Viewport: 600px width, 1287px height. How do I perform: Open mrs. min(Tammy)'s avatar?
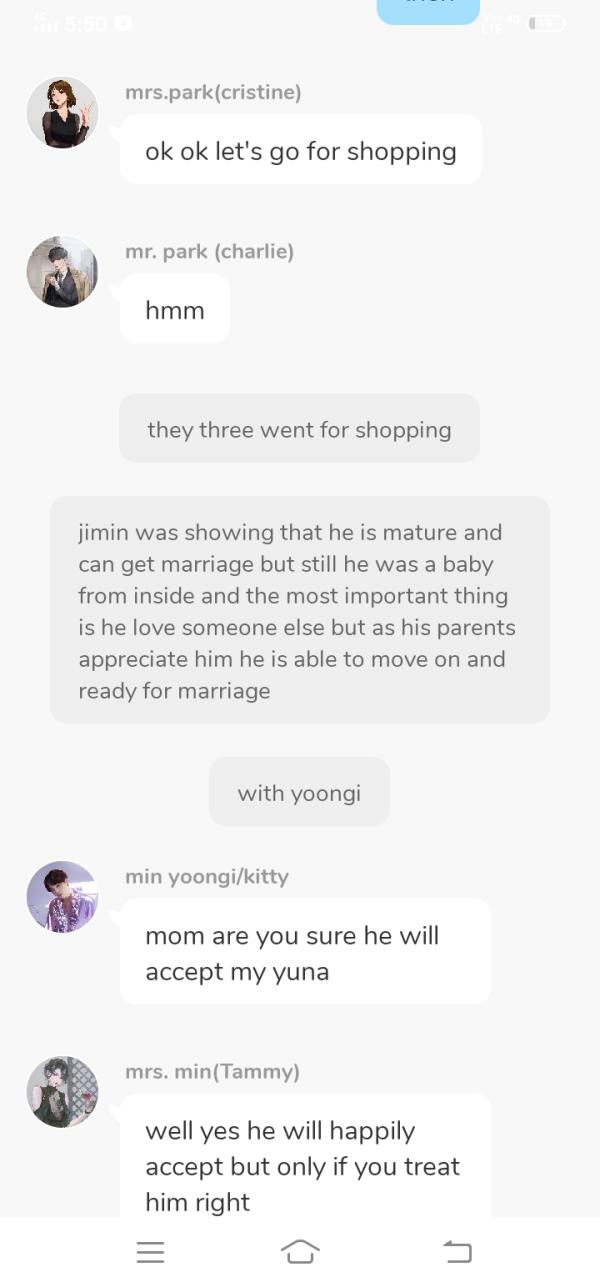(62, 1092)
